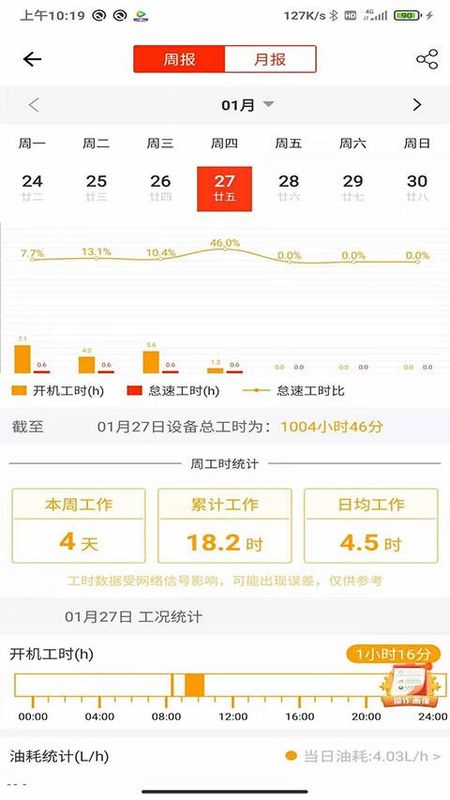Select date 24 周一
This screenshot has width=450, height=800.
click(32, 188)
